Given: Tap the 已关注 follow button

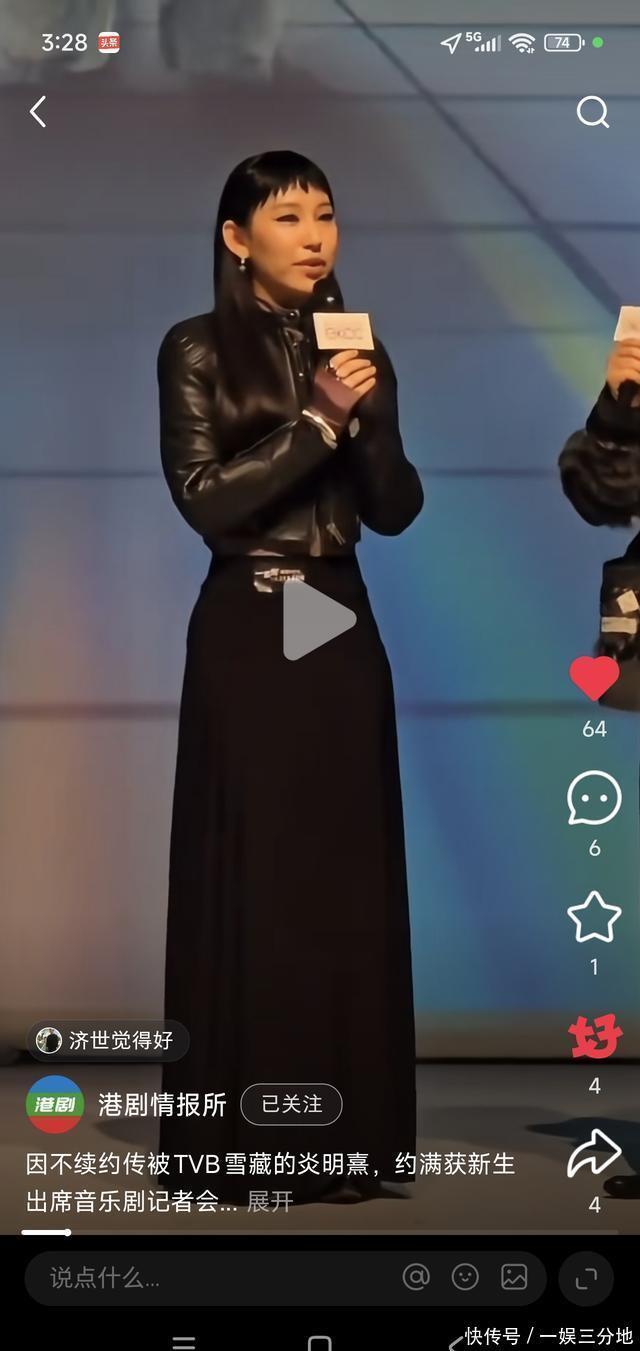Looking at the screenshot, I should pyautogui.click(x=291, y=1104).
